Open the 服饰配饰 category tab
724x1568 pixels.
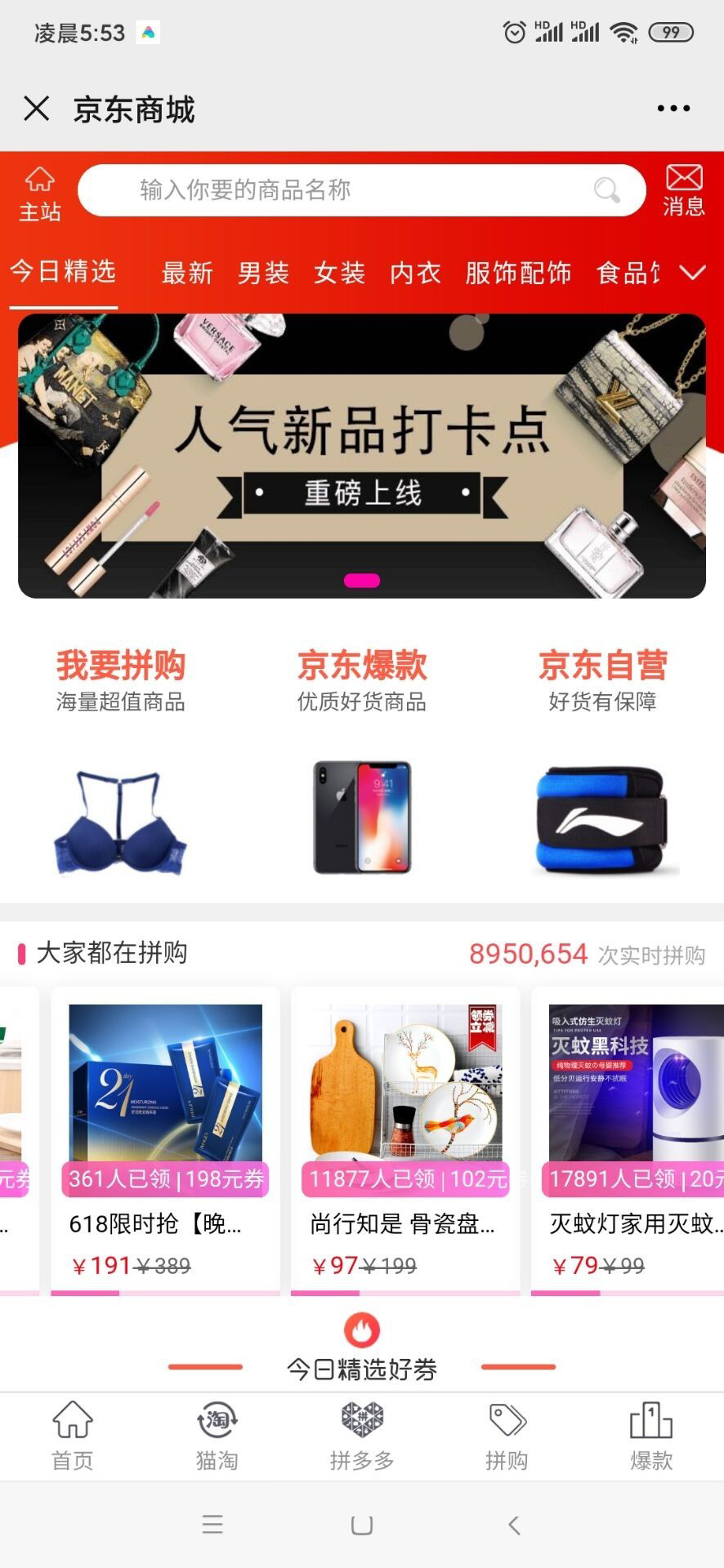pos(518,273)
